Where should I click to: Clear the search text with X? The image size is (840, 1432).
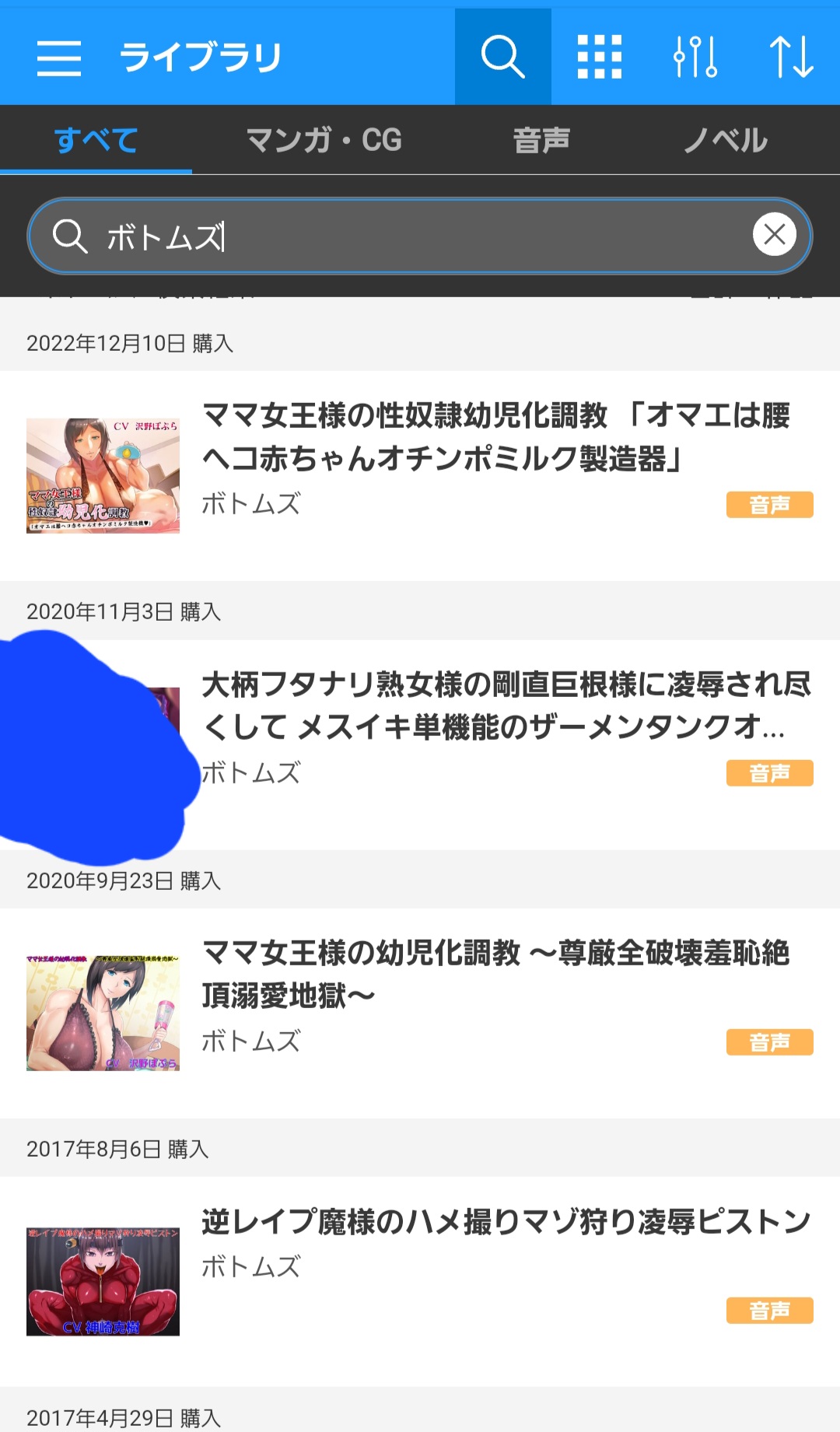coord(775,234)
